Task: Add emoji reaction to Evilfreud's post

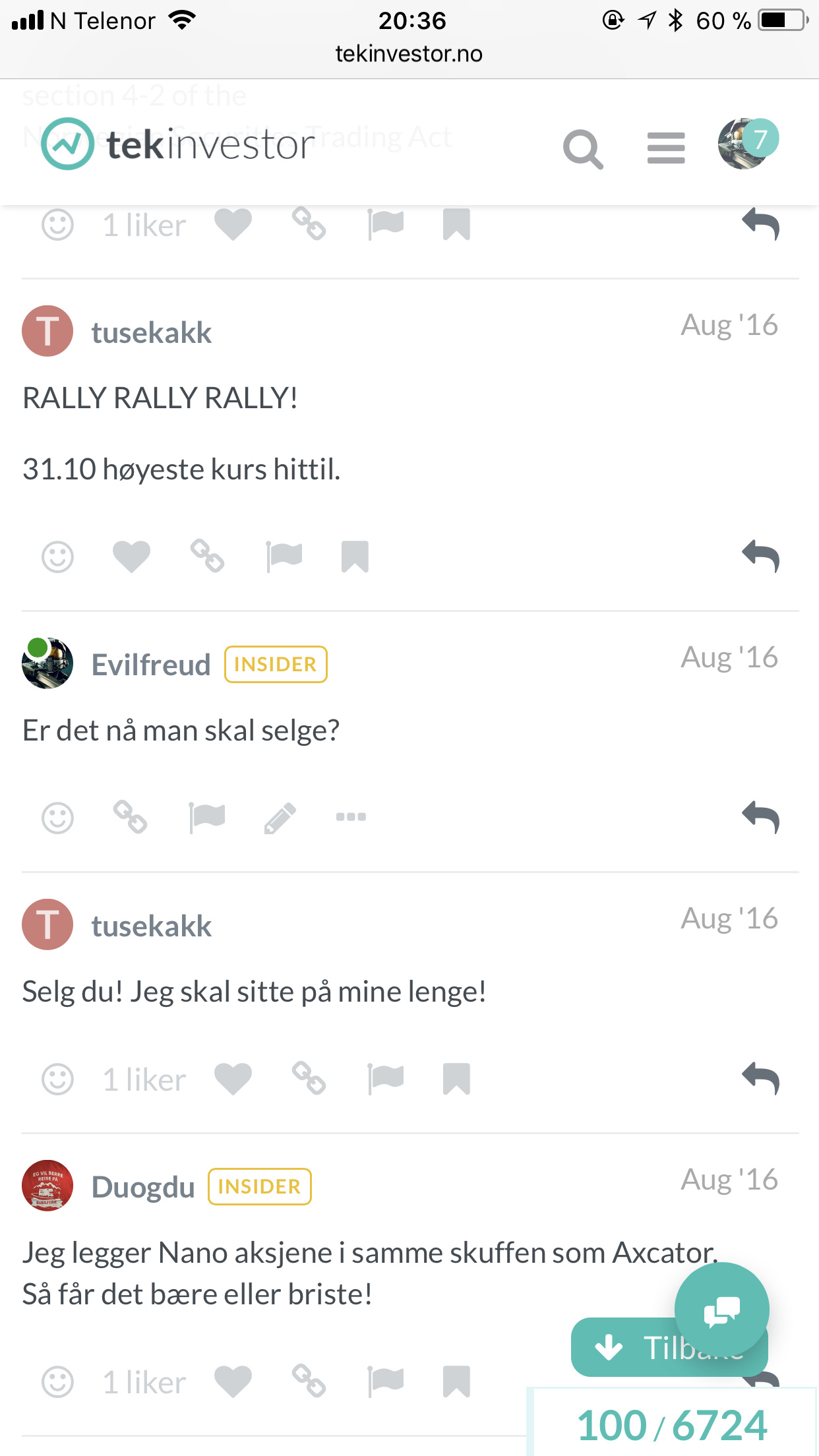Action: point(57,818)
